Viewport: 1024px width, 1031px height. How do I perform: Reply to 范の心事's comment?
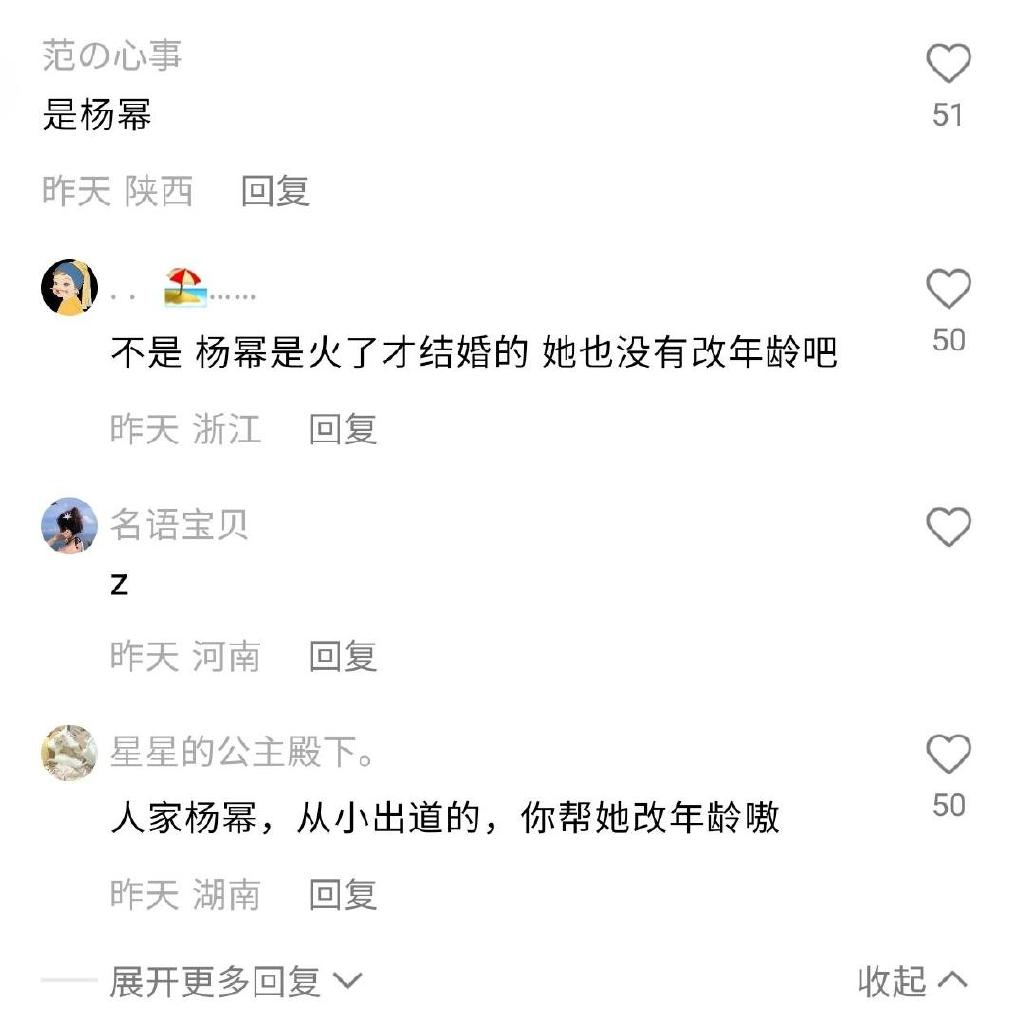(x=275, y=190)
